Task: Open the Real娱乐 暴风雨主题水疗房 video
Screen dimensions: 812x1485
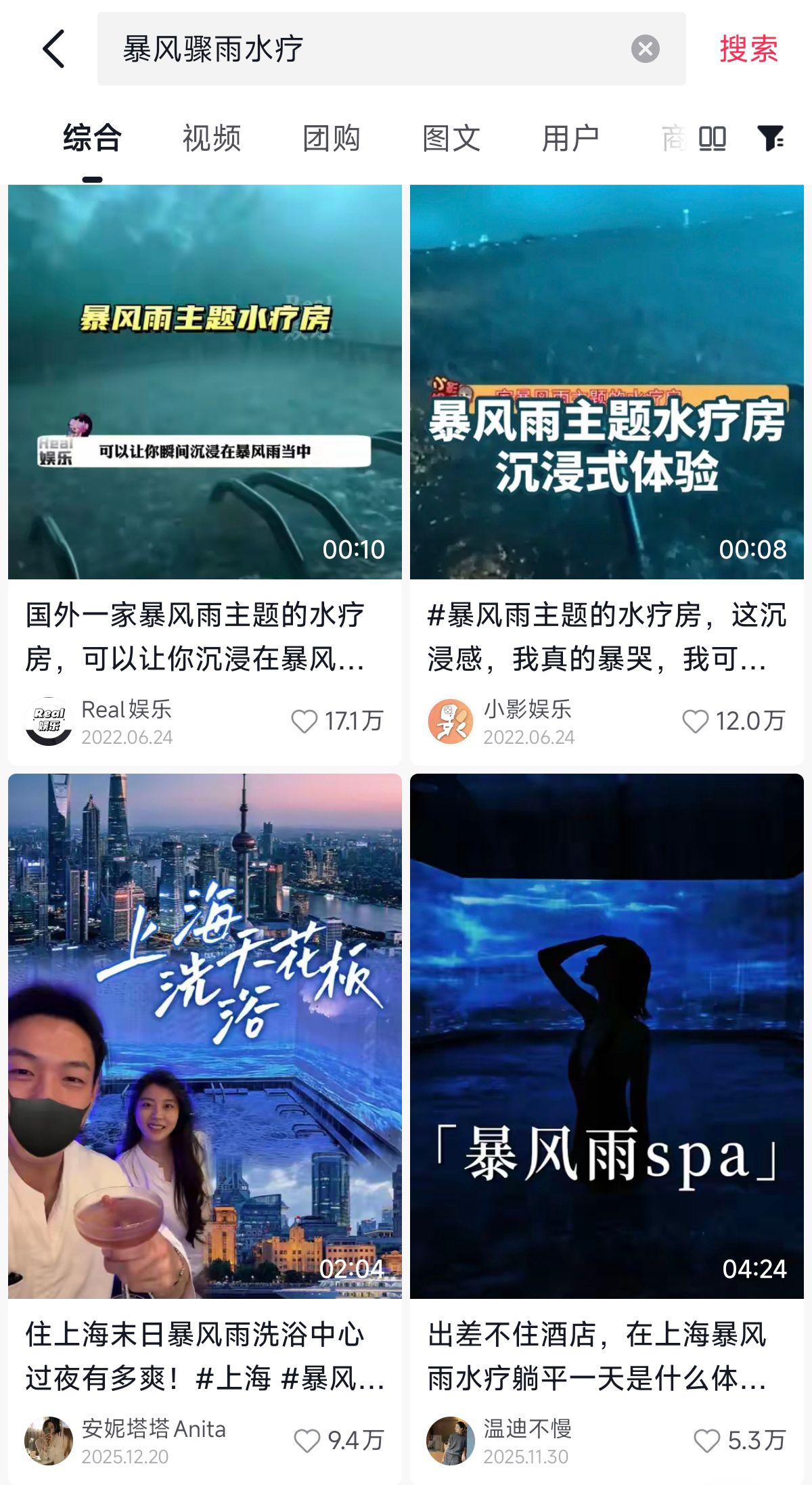Action: [x=205, y=382]
